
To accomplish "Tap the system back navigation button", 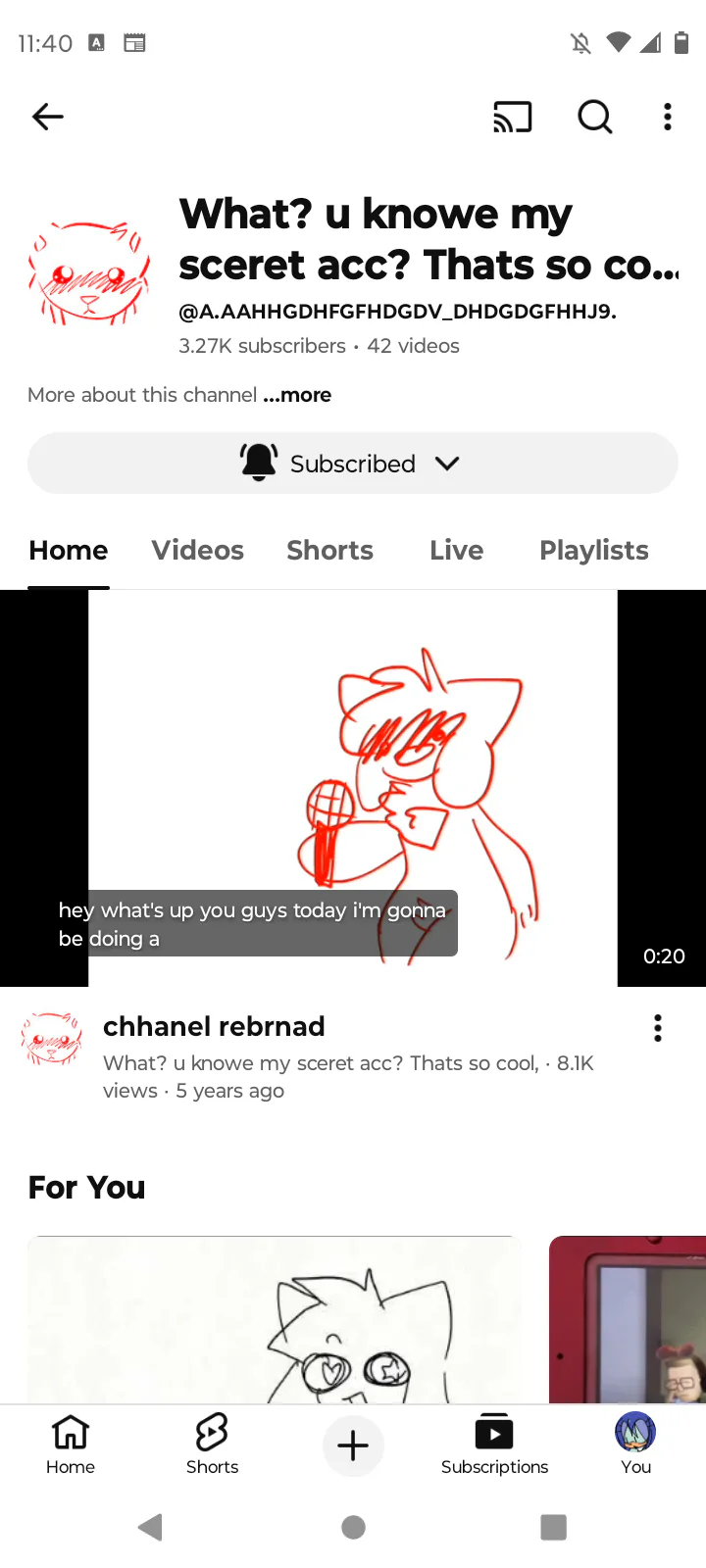I will pos(150,1527).
